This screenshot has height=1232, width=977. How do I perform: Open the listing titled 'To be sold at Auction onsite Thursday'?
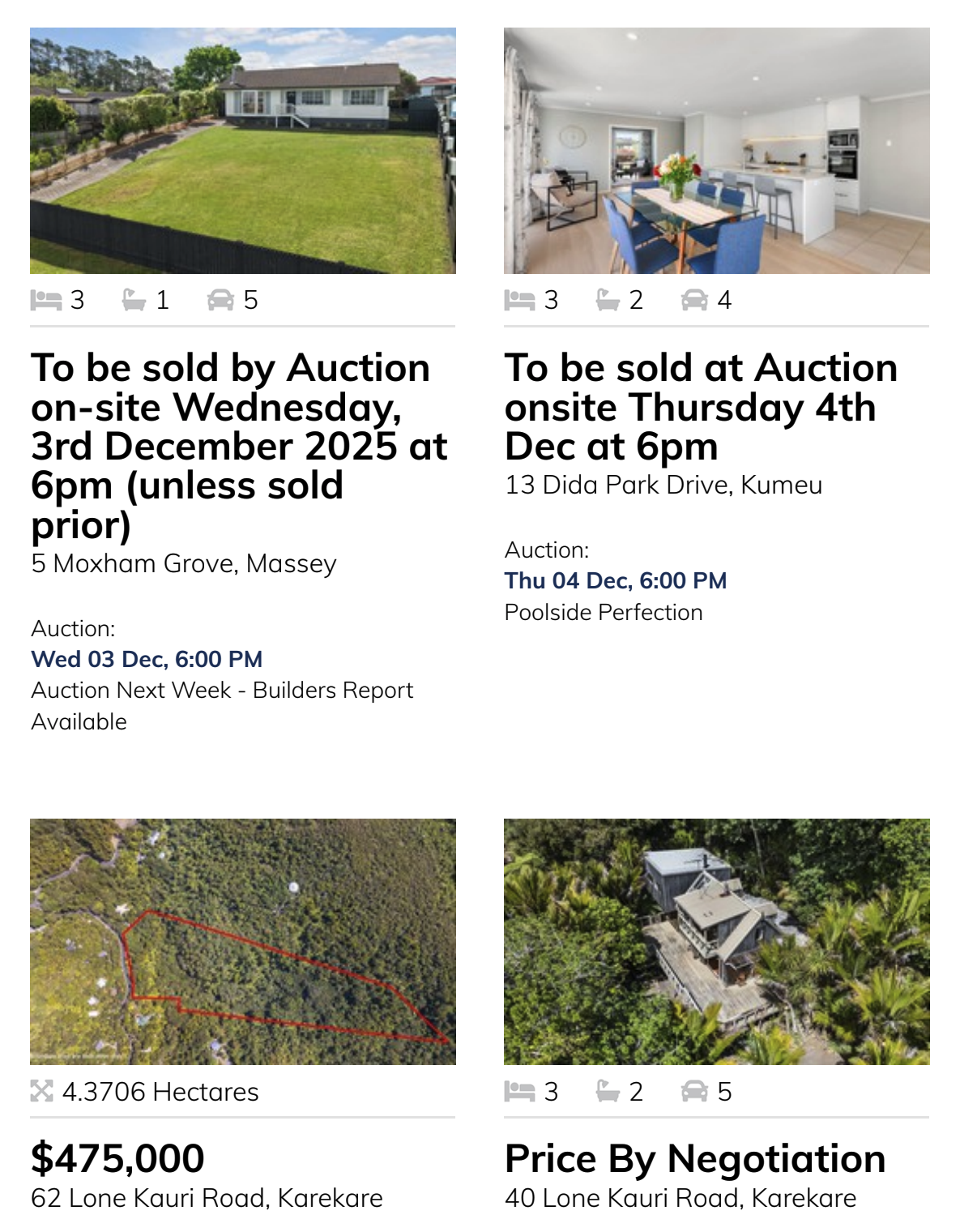[x=701, y=407]
